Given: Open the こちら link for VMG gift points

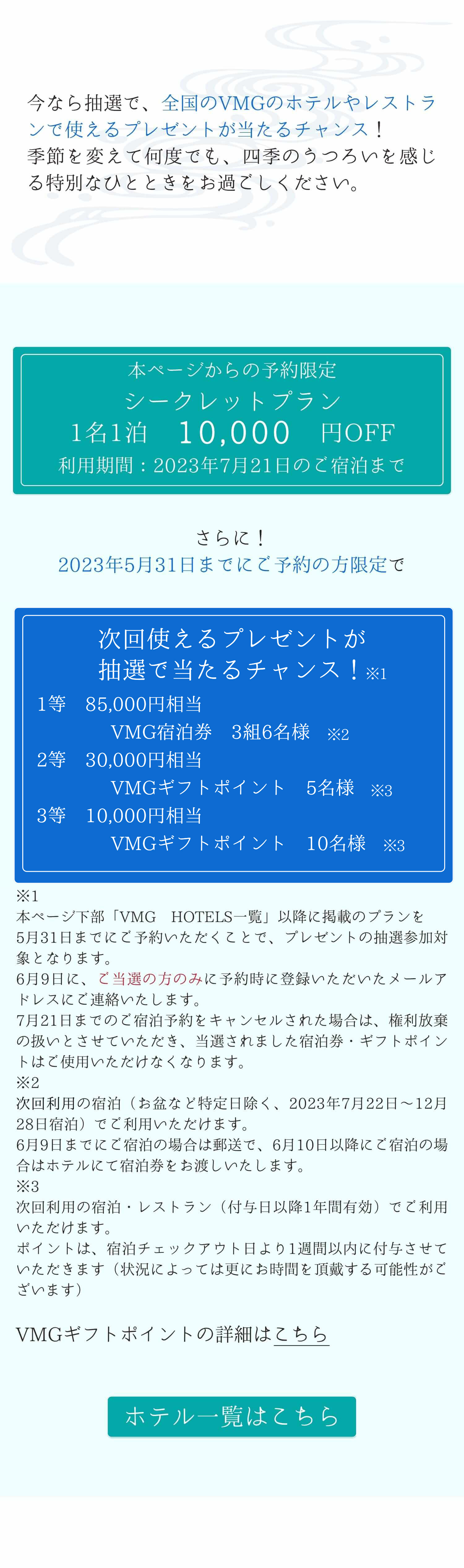Looking at the screenshot, I should click(301, 1334).
